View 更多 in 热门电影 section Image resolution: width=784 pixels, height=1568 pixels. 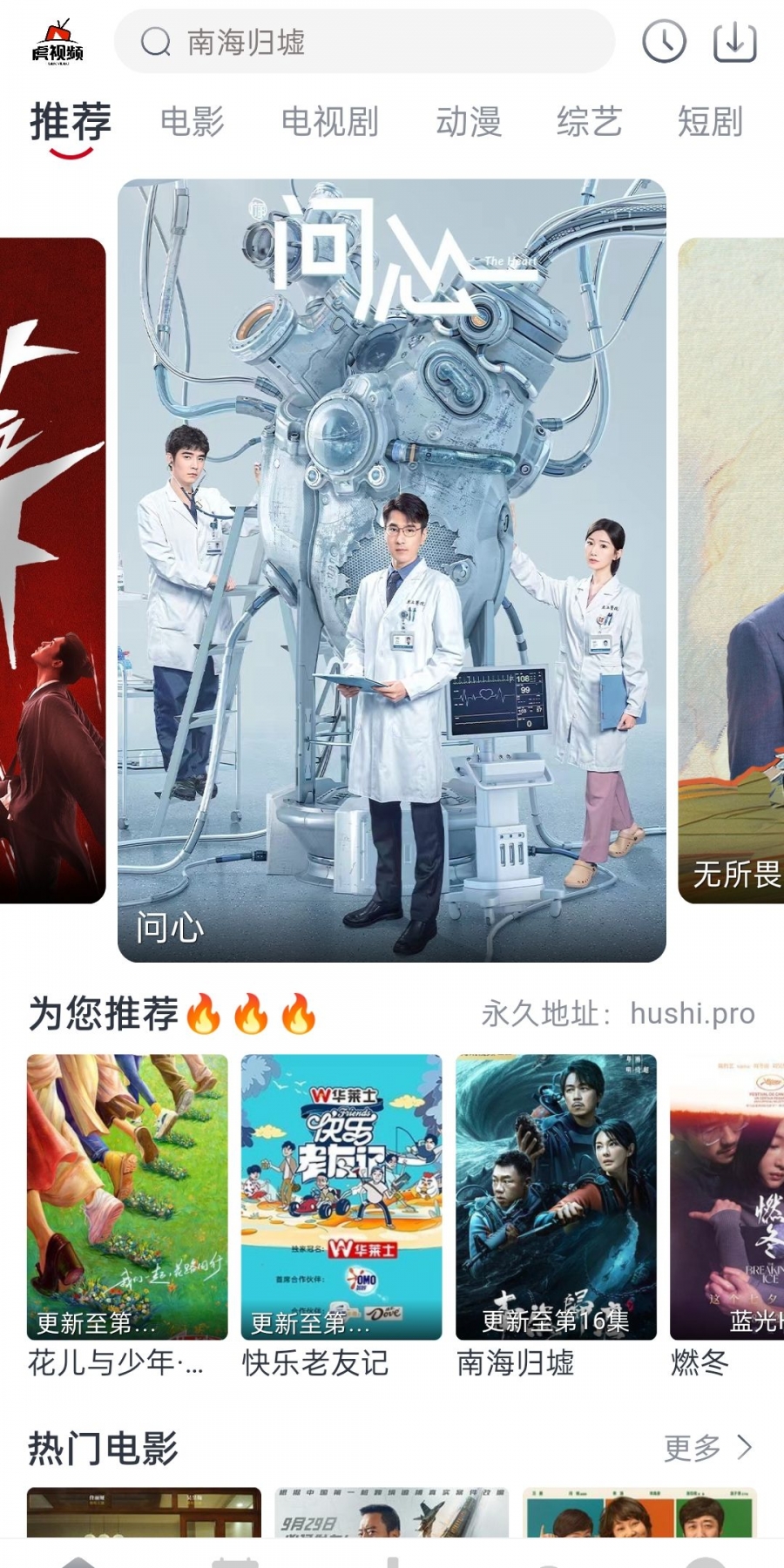707,1449
